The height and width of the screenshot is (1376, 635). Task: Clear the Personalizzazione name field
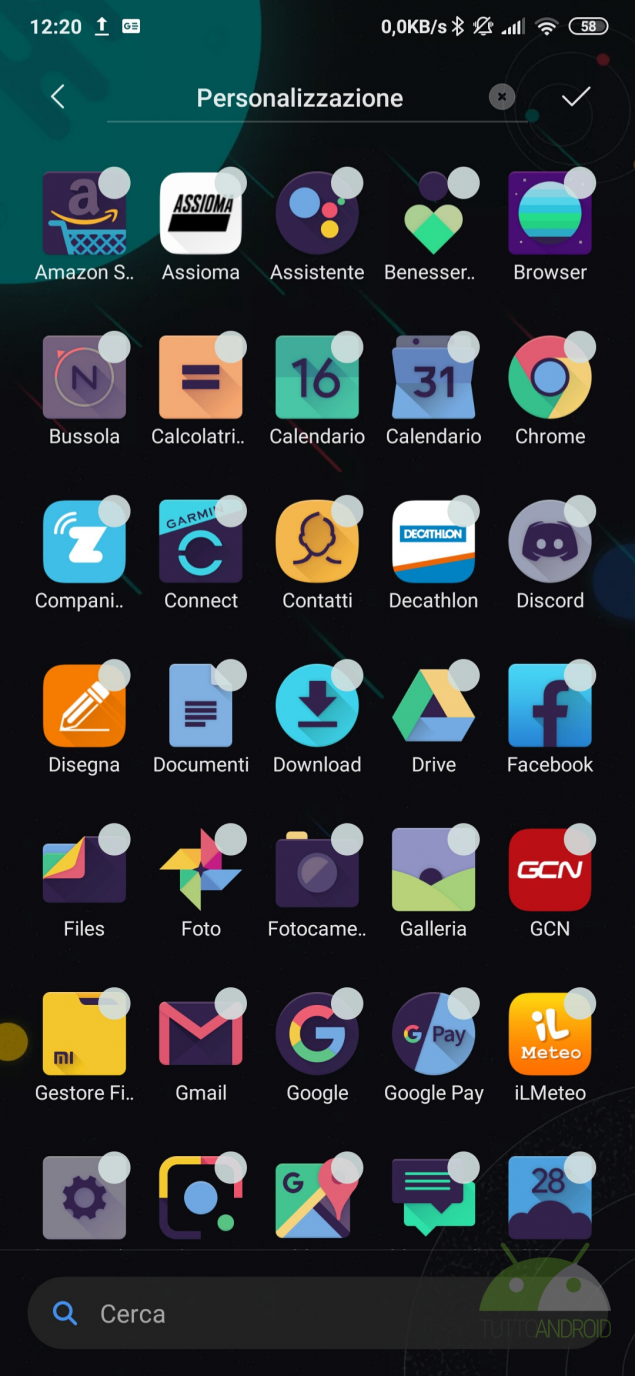pyautogui.click(x=502, y=97)
